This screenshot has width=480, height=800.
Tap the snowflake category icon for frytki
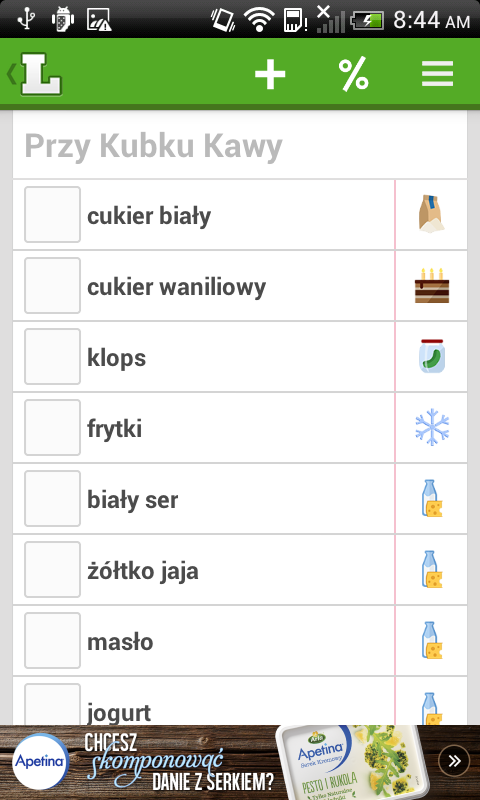click(x=432, y=427)
